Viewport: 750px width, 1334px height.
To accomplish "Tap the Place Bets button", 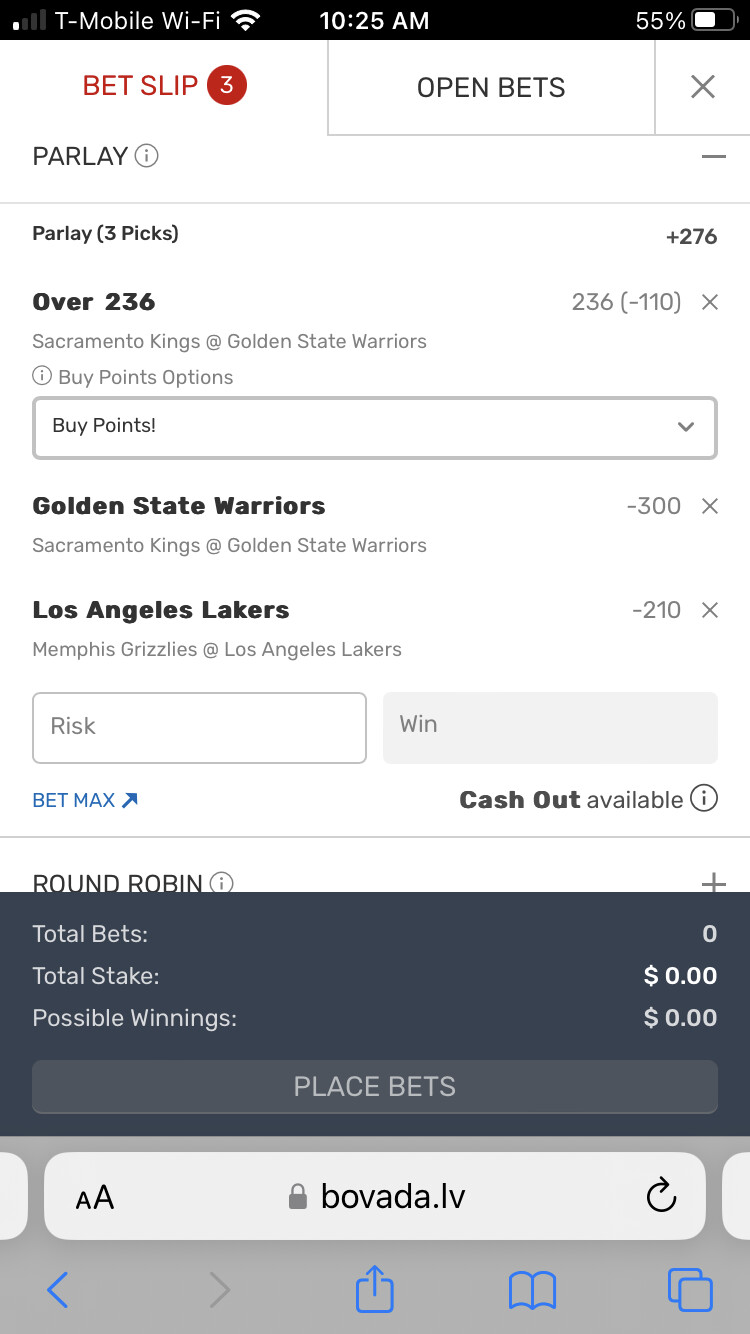I will 375,1087.
